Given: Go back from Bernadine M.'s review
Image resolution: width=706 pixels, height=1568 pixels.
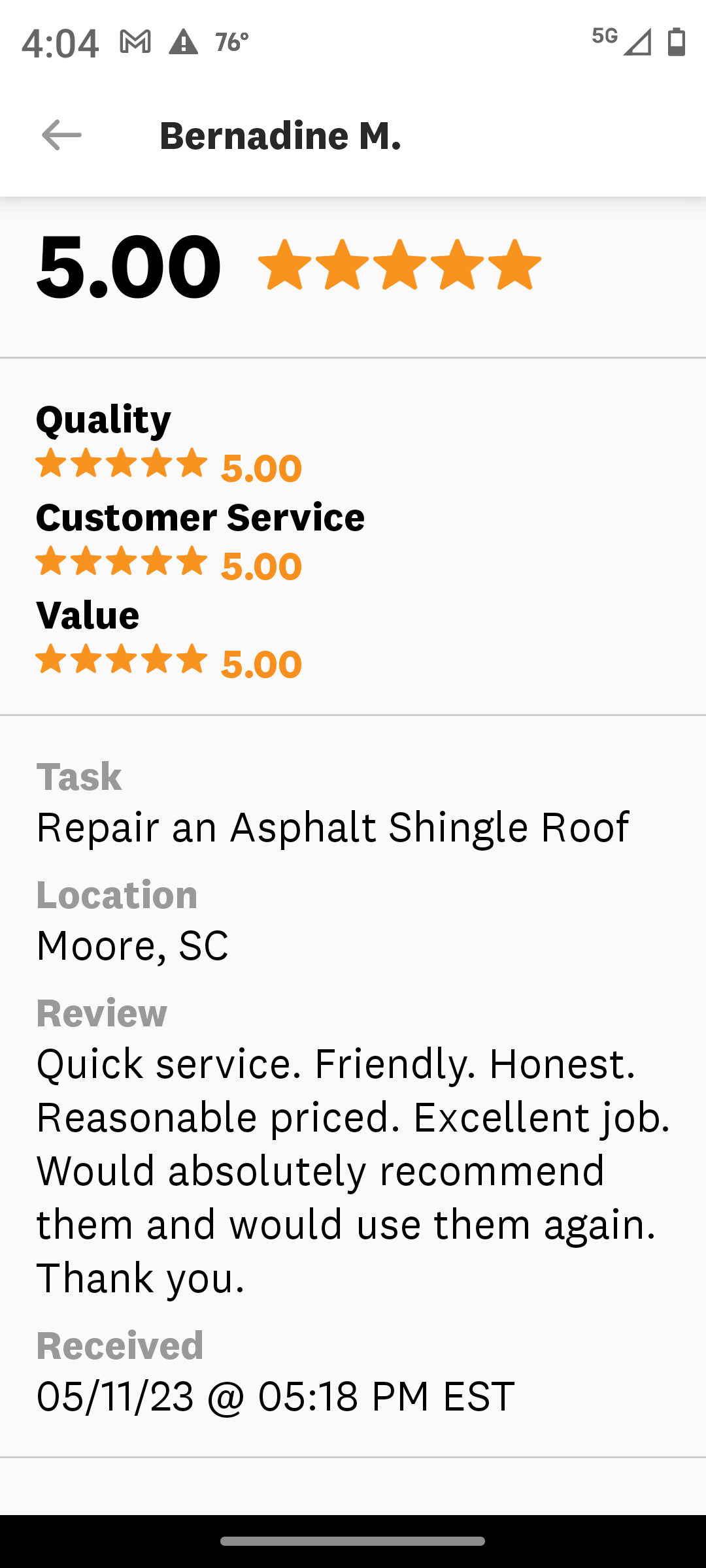Looking at the screenshot, I should coord(61,135).
